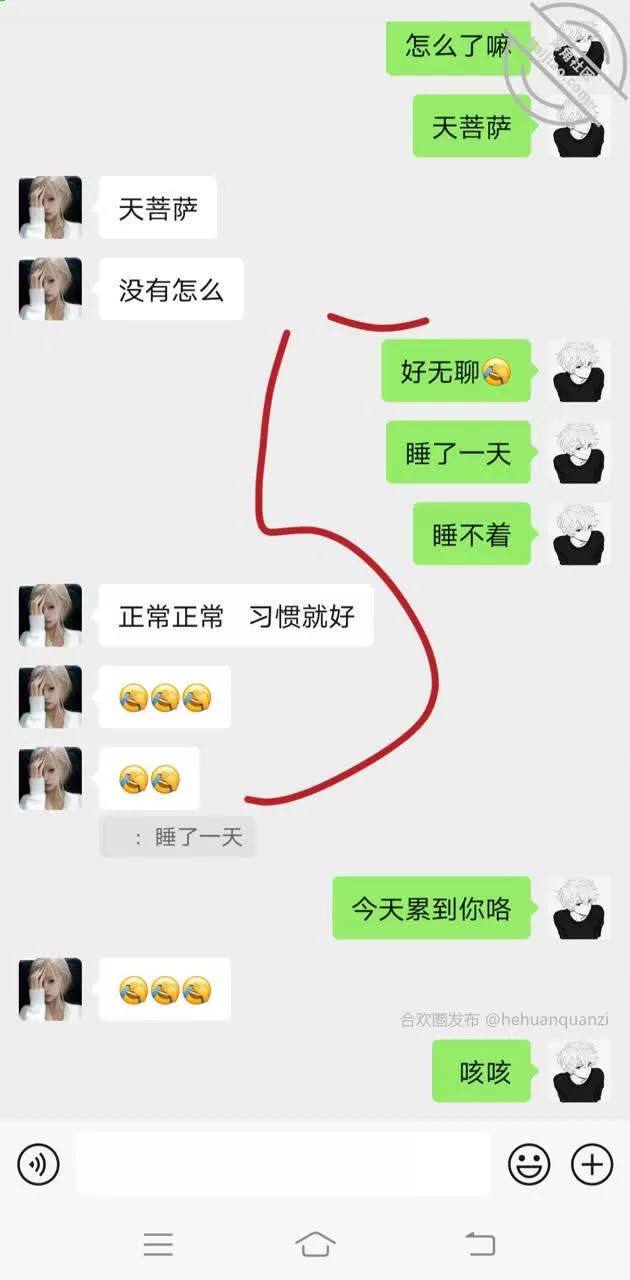Open the avatar next to 正常正常 习惯就好
Viewport: 630px width, 1280px height.
50,615
